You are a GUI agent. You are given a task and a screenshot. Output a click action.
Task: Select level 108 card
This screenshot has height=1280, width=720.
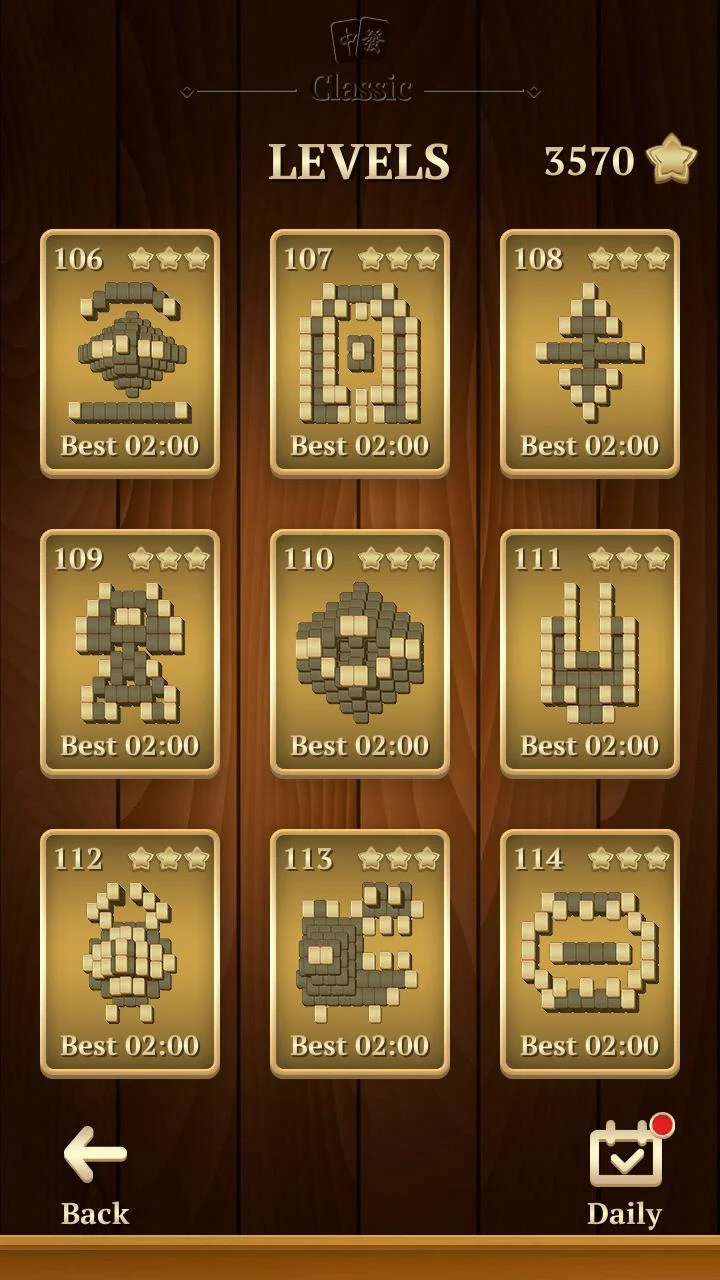coord(590,353)
